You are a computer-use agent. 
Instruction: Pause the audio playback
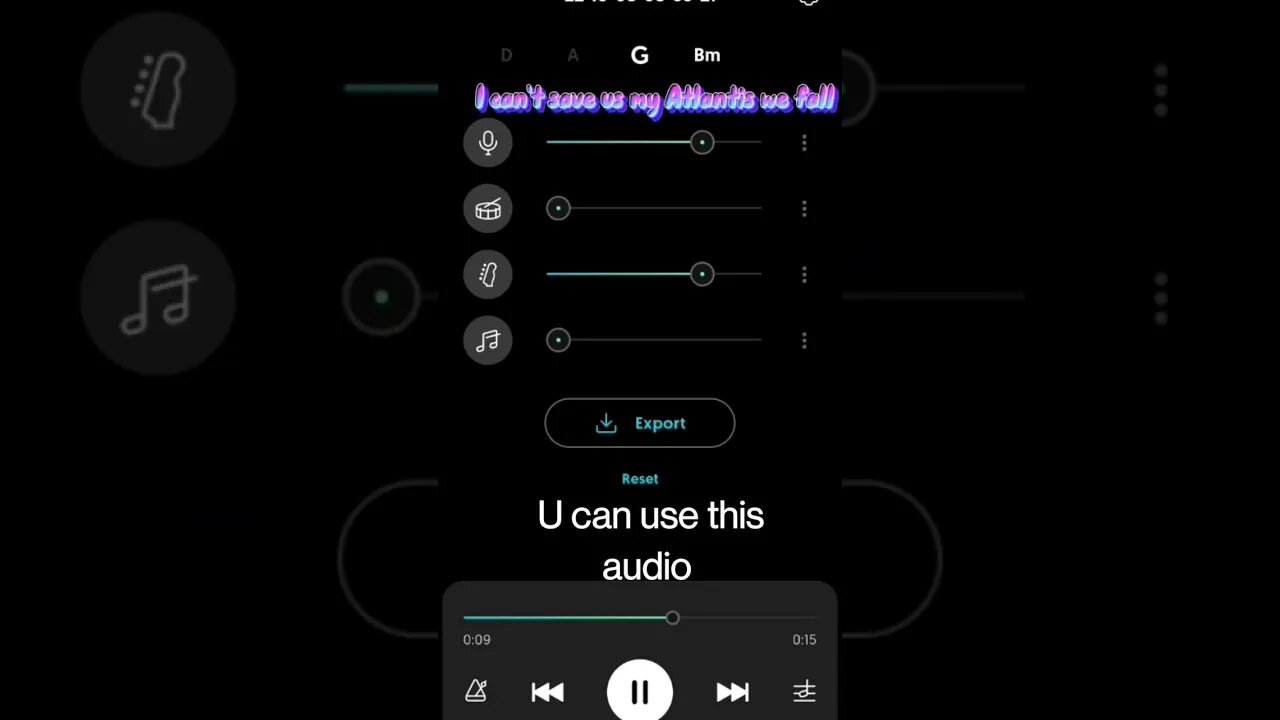click(x=639, y=691)
